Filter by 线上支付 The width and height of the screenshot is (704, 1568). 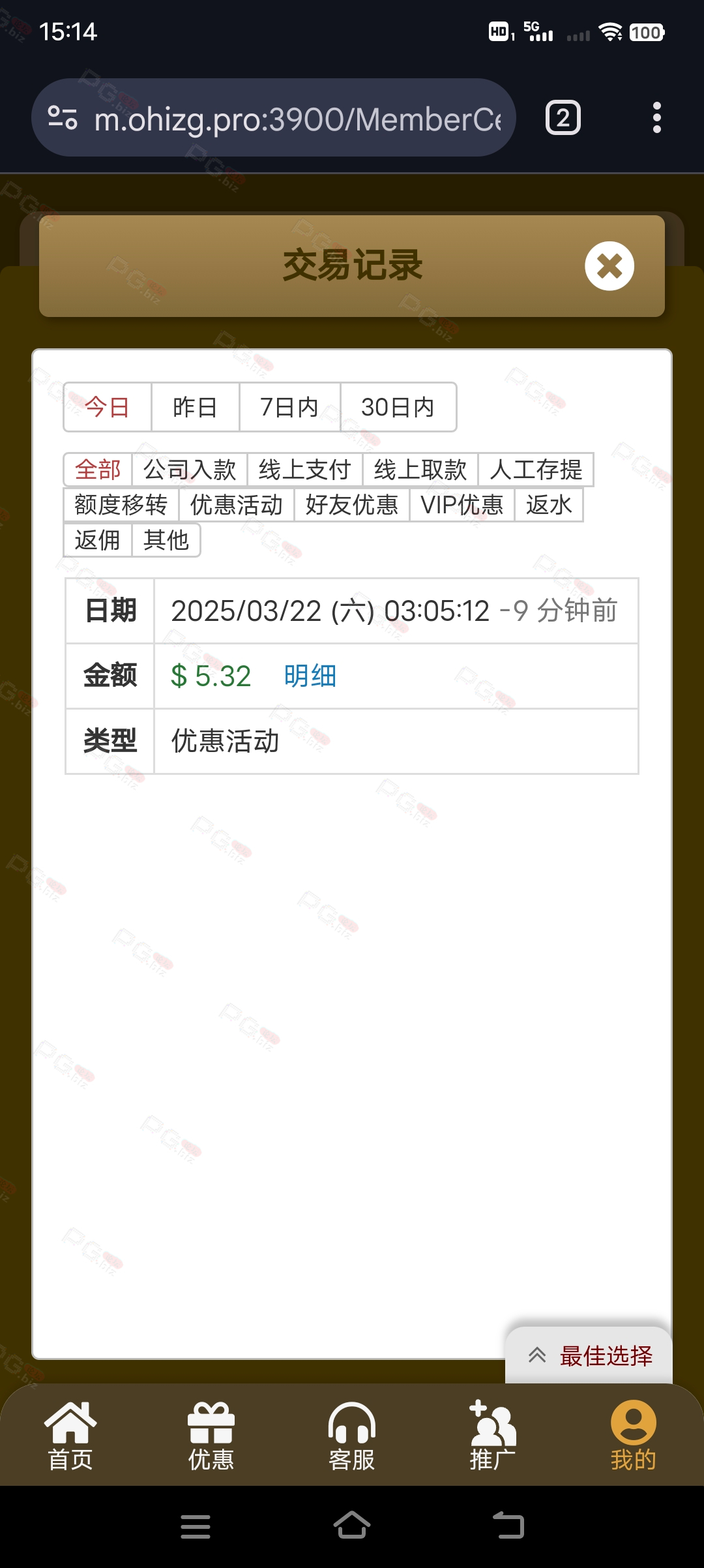(304, 470)
